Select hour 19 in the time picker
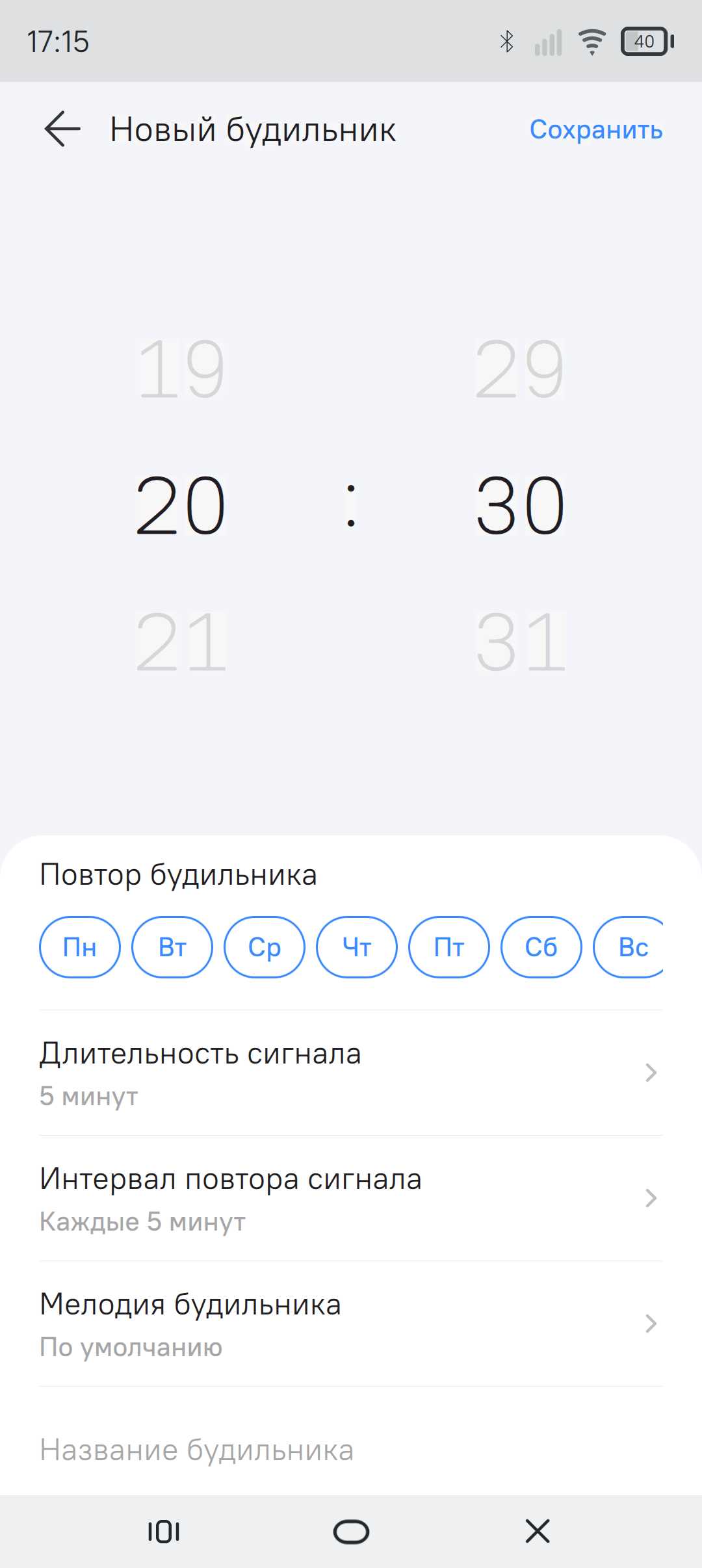This screenshot has height=1568, width=702. click(181, 369)
